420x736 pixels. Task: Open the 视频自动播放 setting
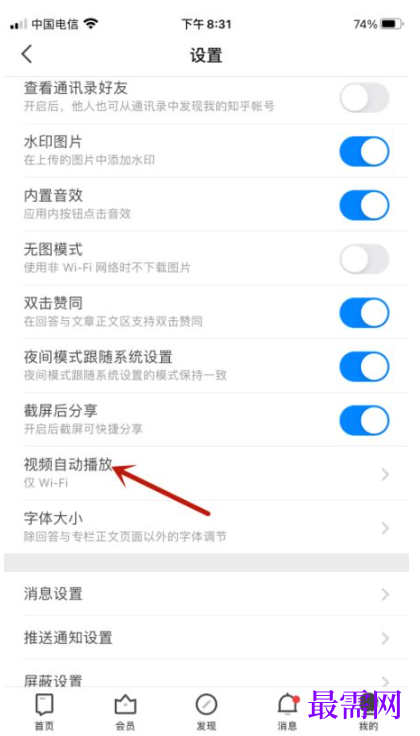click(206, 474)
